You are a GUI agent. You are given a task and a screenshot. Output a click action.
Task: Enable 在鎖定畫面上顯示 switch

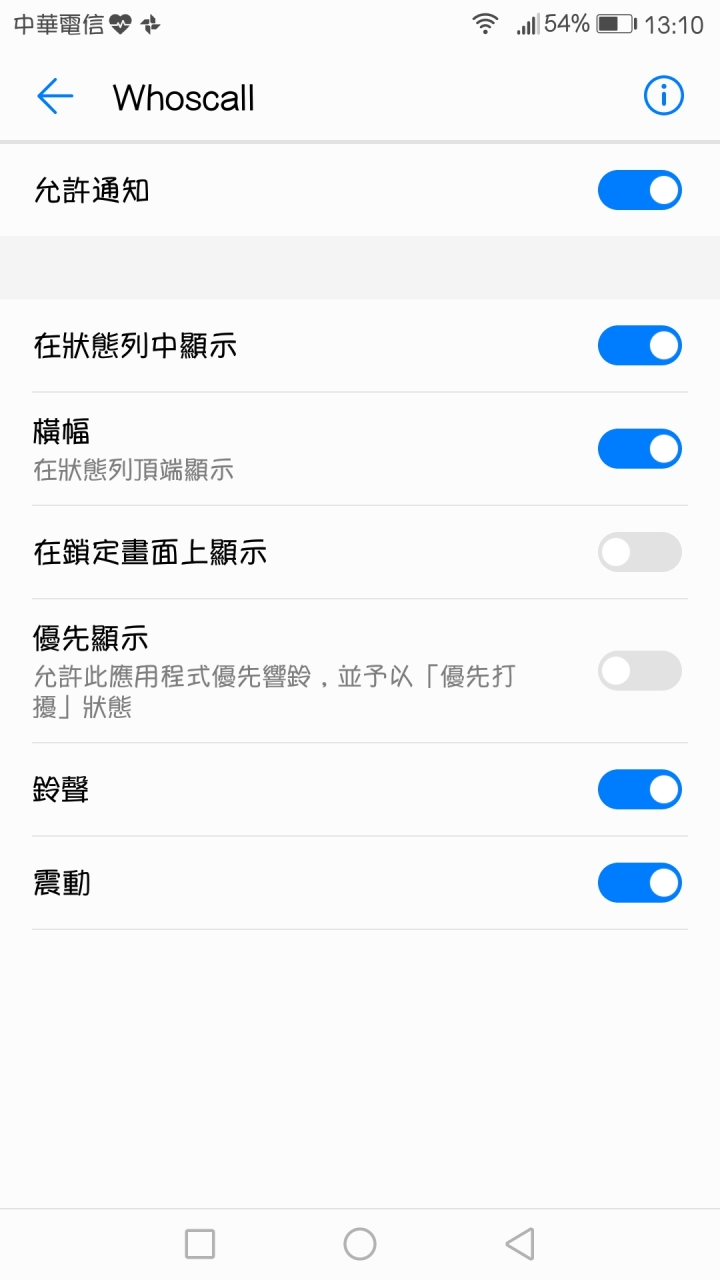640,552
